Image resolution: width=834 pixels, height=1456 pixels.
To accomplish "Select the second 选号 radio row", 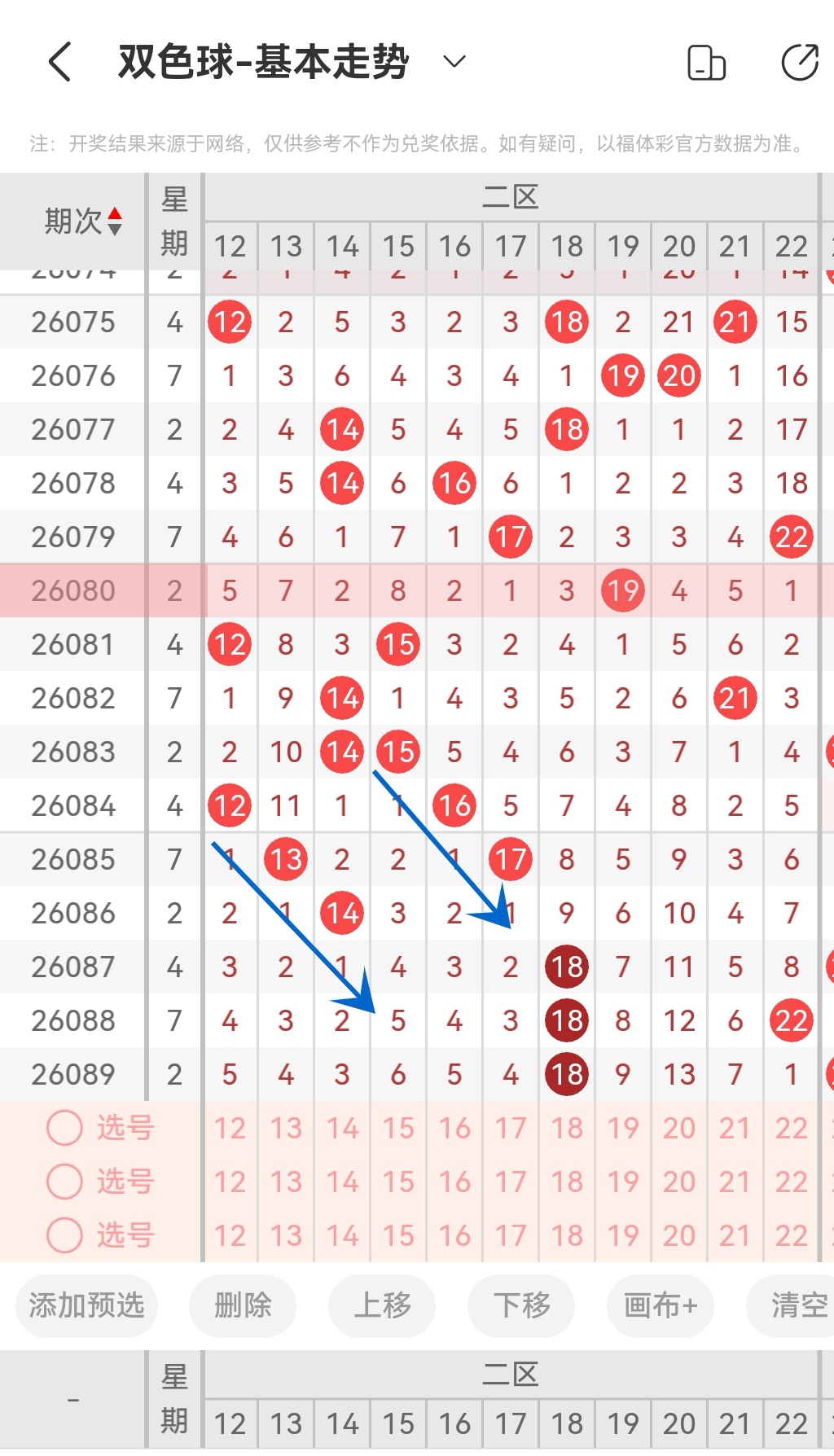I will click(x=100, y=1182).
